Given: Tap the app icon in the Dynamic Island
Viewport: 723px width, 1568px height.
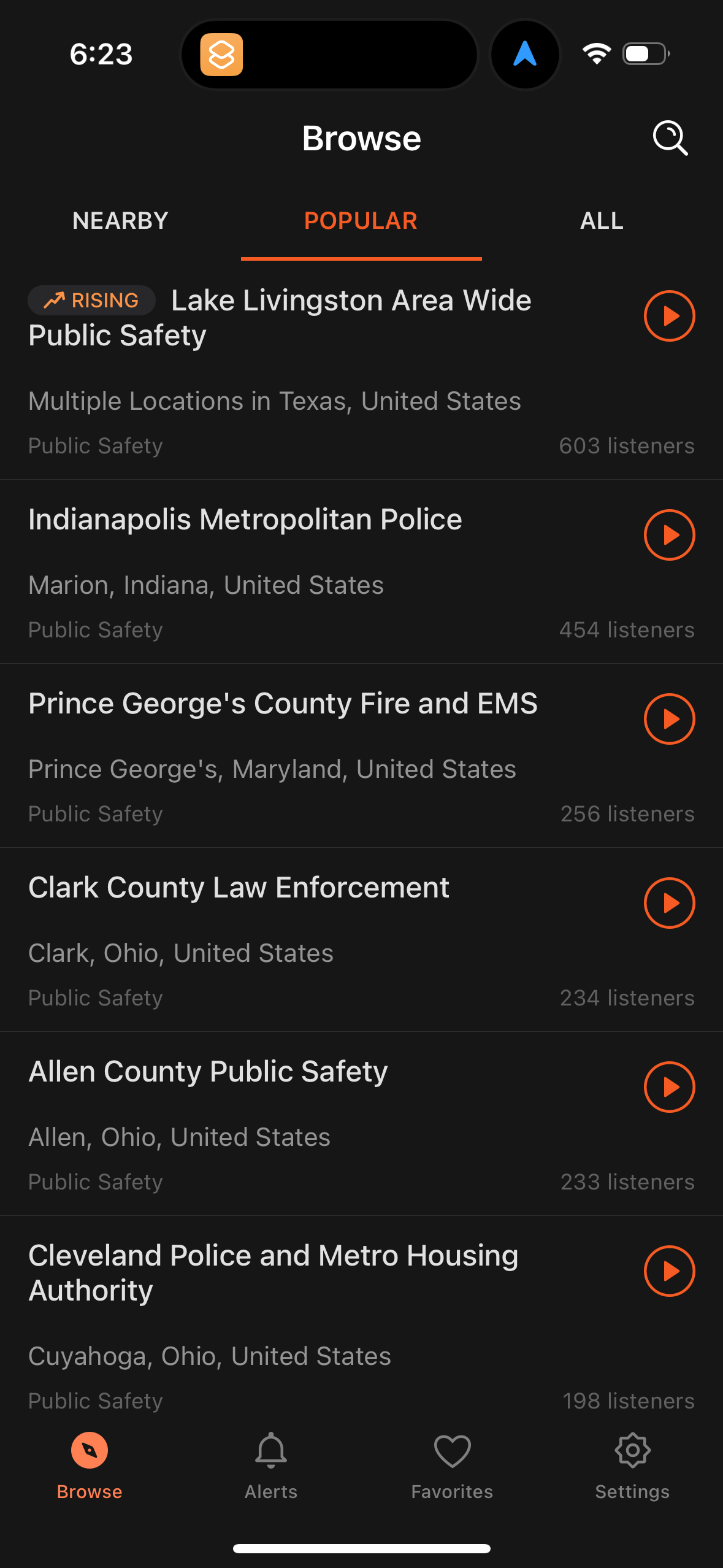Looking at the screenshot, I should click(223, 54).
